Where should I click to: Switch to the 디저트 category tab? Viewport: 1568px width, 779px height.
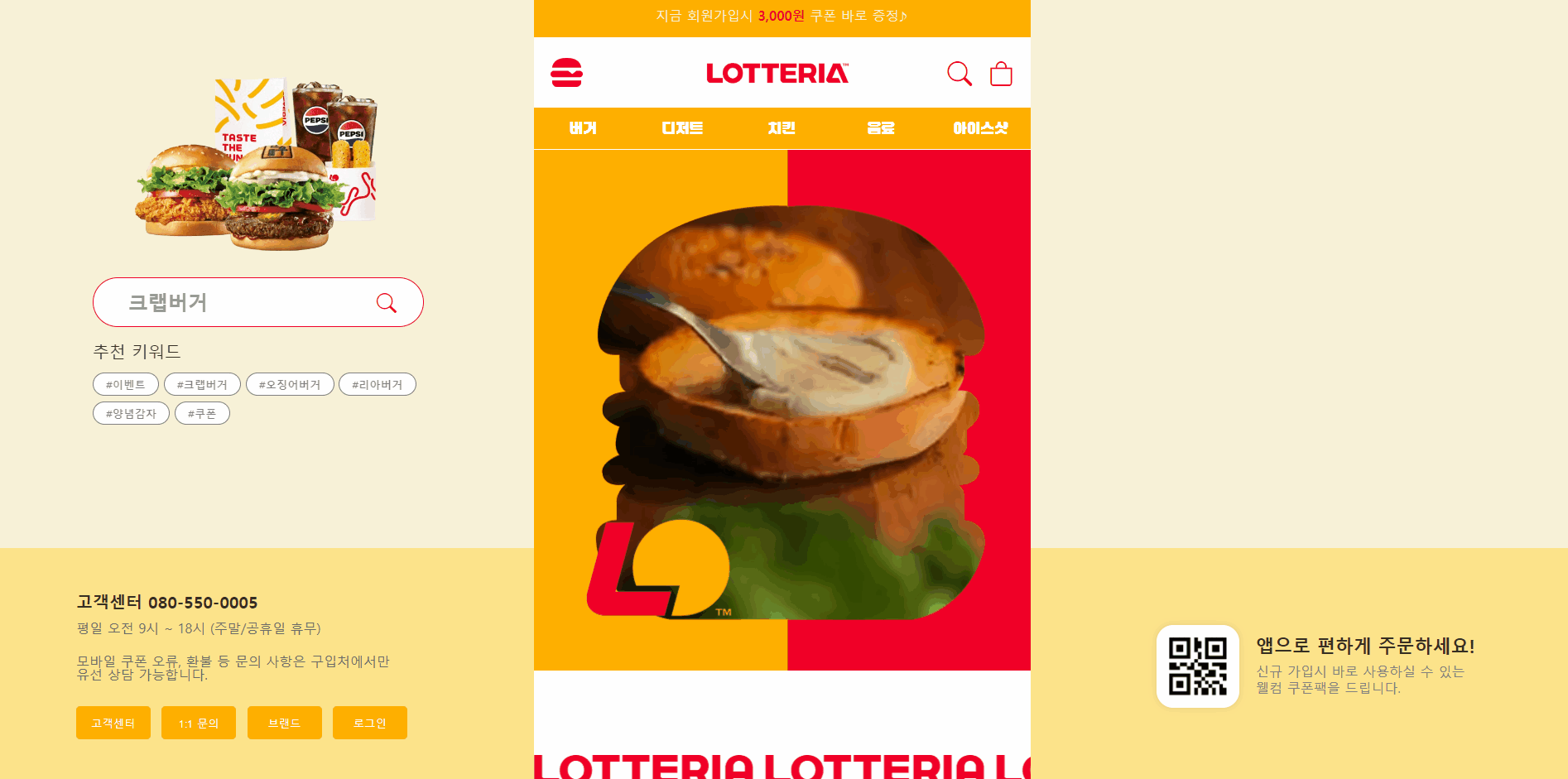pyautogui.click(x=682, y=128)
